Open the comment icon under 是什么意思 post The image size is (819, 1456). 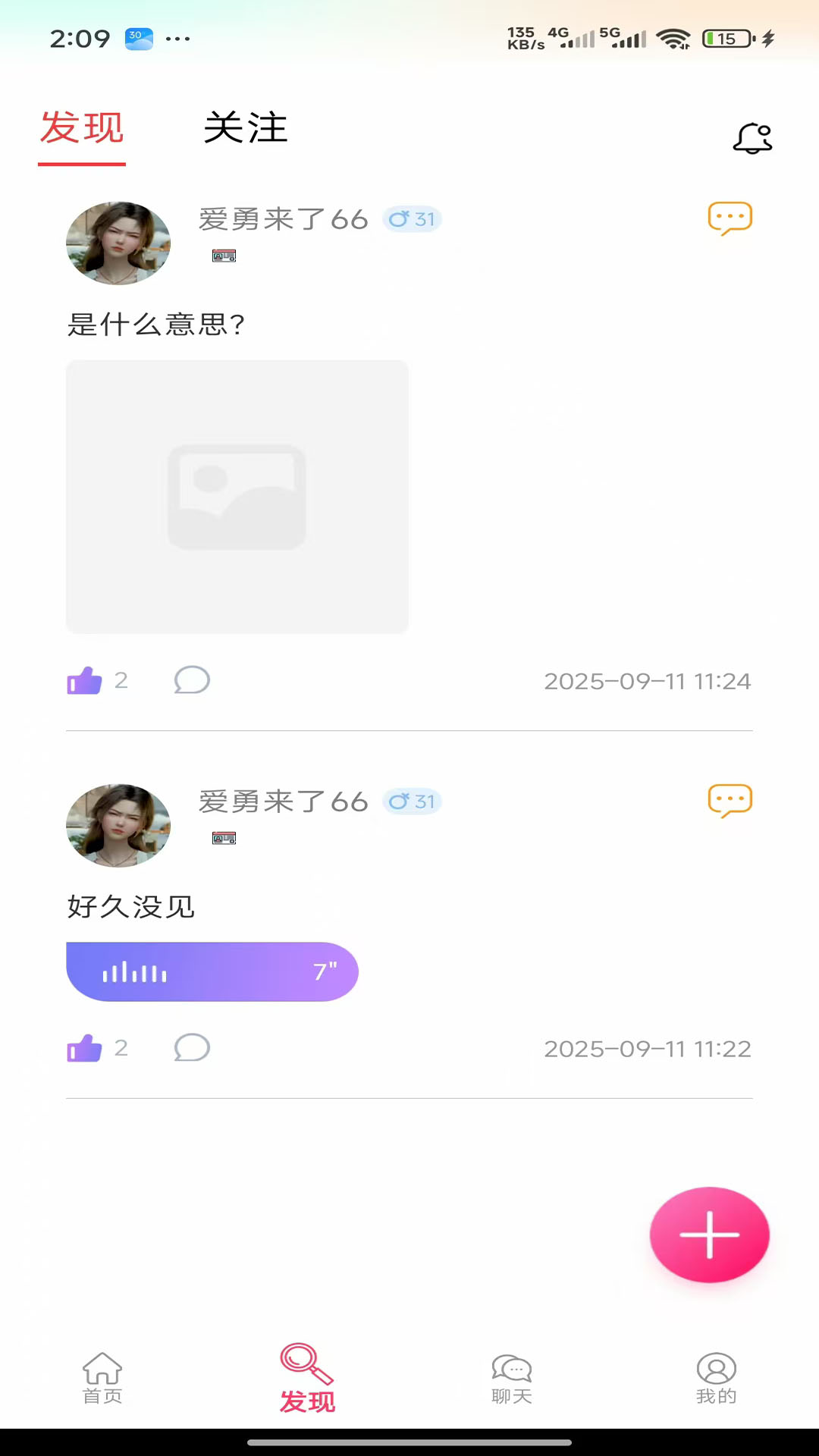coord(192,680)
